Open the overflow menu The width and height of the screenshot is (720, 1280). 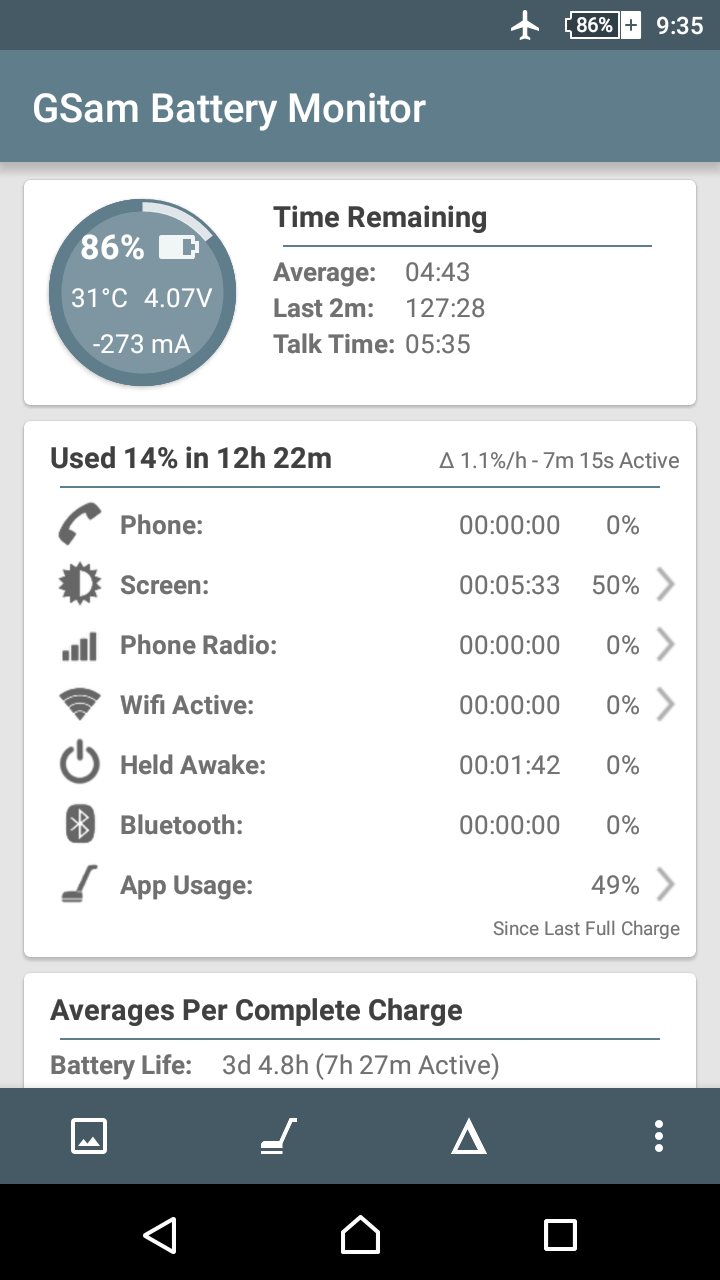[658, 1136]
